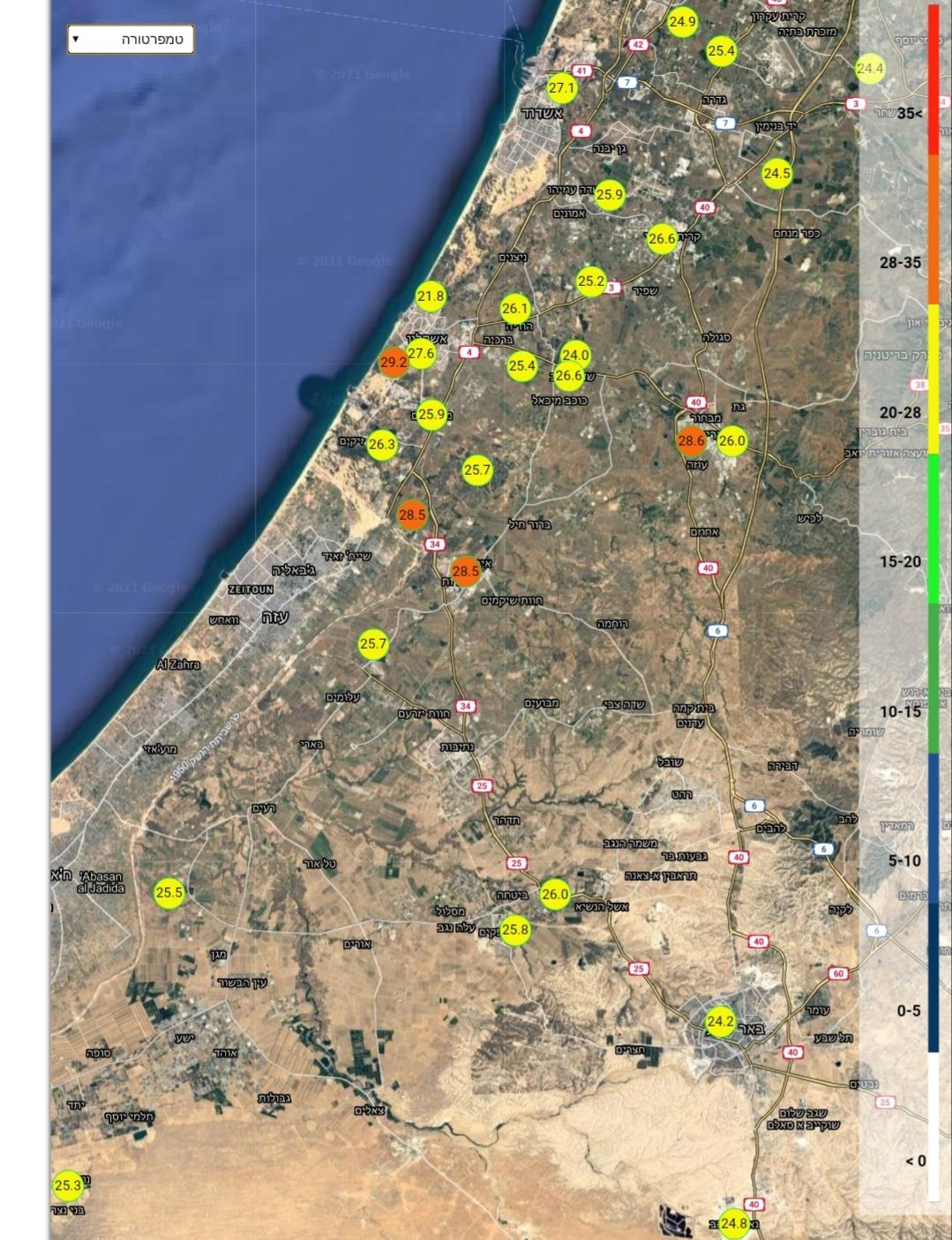The image size is (952, 1240).
Task: Tap the 24.5 station marker
Action: 776,173
